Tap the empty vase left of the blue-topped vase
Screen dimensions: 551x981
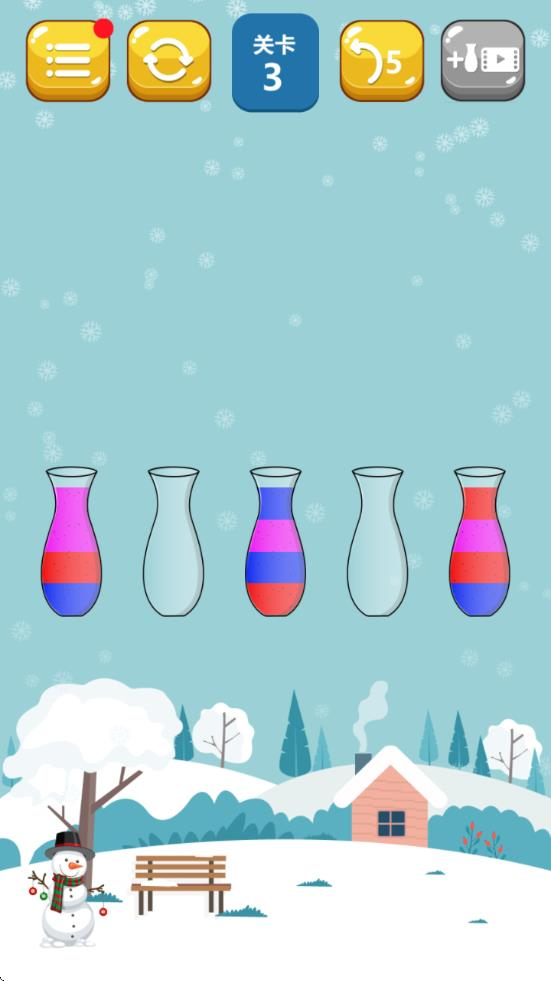coord(173,542)
